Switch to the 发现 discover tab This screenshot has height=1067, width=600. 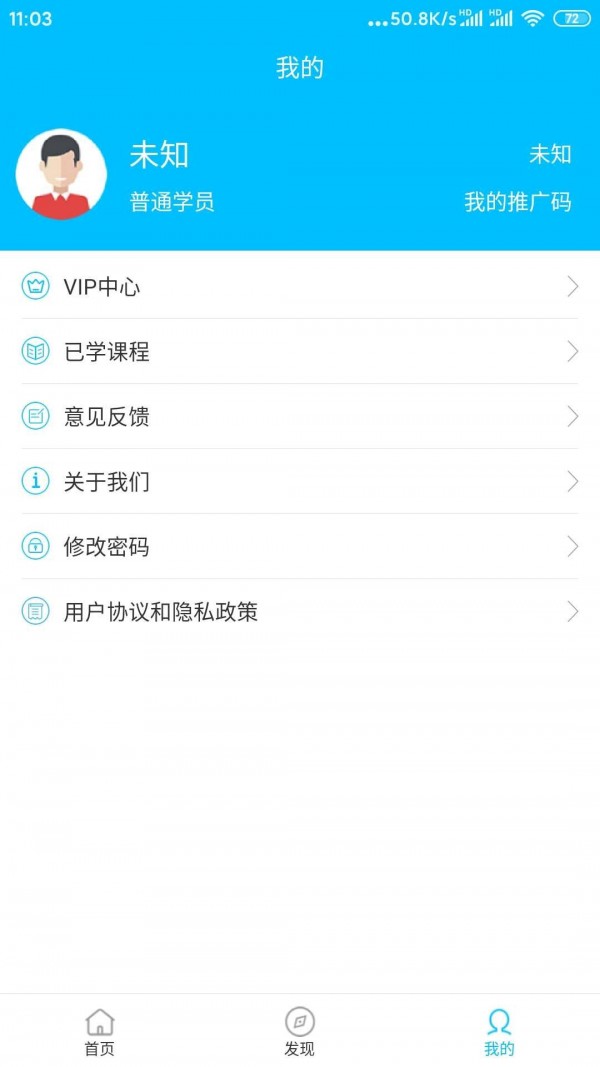tap(299, 1032)
